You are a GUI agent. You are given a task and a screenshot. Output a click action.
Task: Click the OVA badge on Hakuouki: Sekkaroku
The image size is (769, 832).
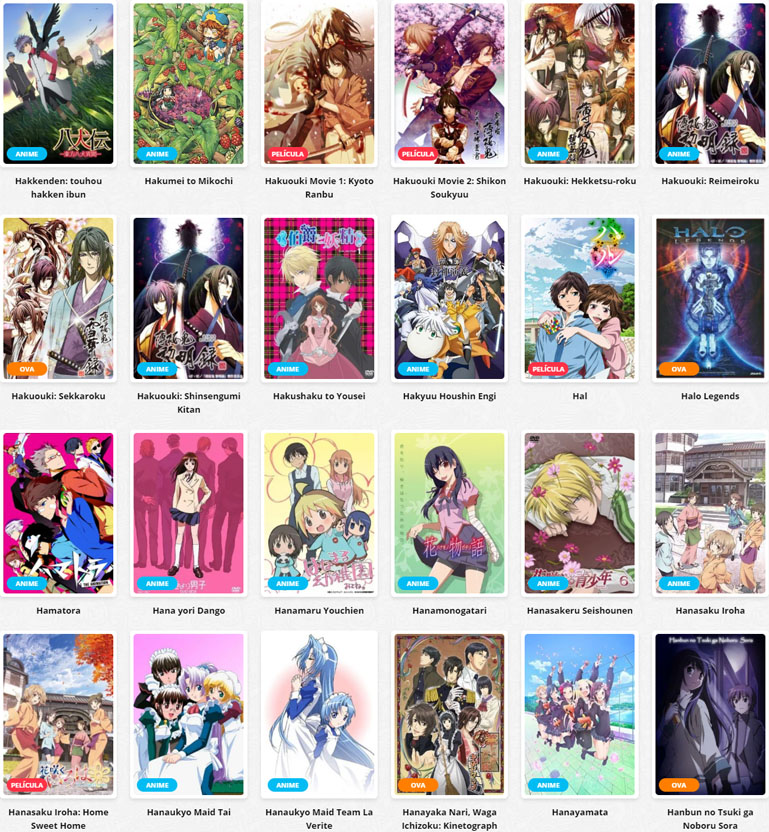(x=26, y=368)
